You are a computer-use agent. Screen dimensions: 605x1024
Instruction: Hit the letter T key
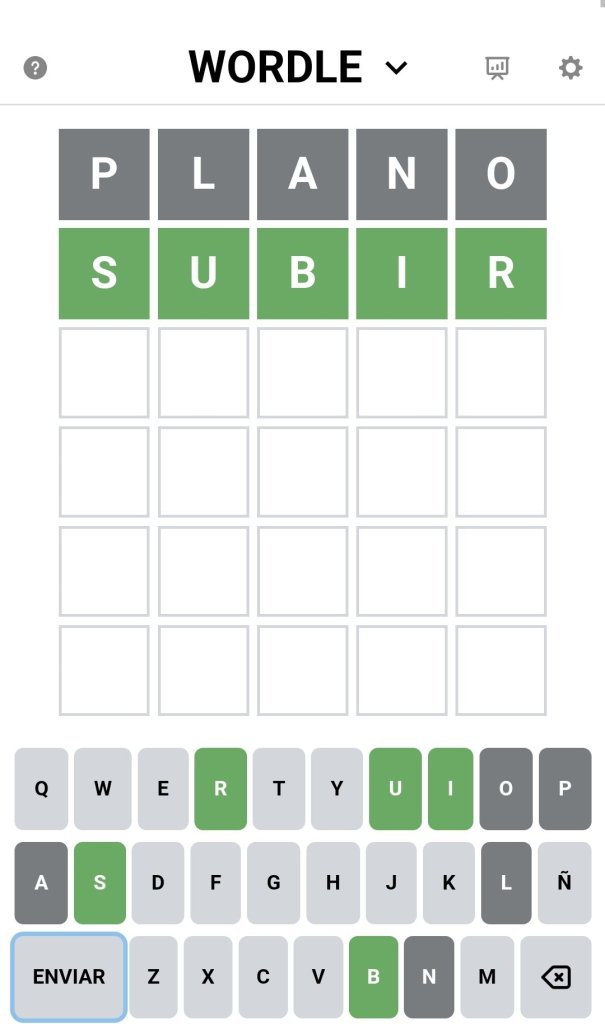point(278,788)
